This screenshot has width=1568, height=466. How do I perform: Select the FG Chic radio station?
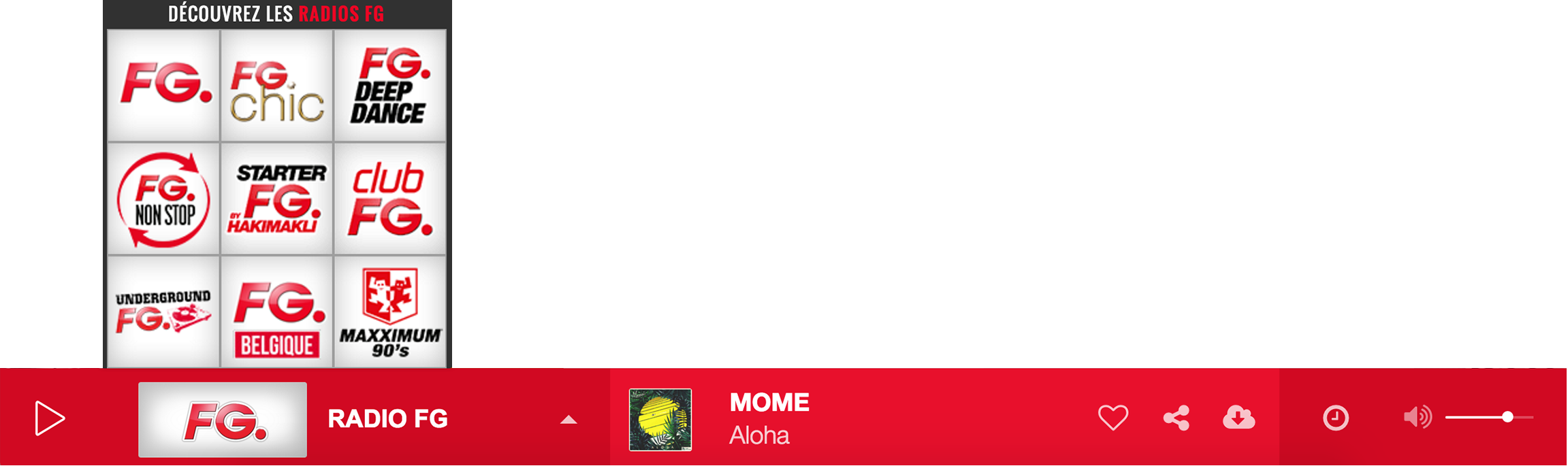[277, 86]
